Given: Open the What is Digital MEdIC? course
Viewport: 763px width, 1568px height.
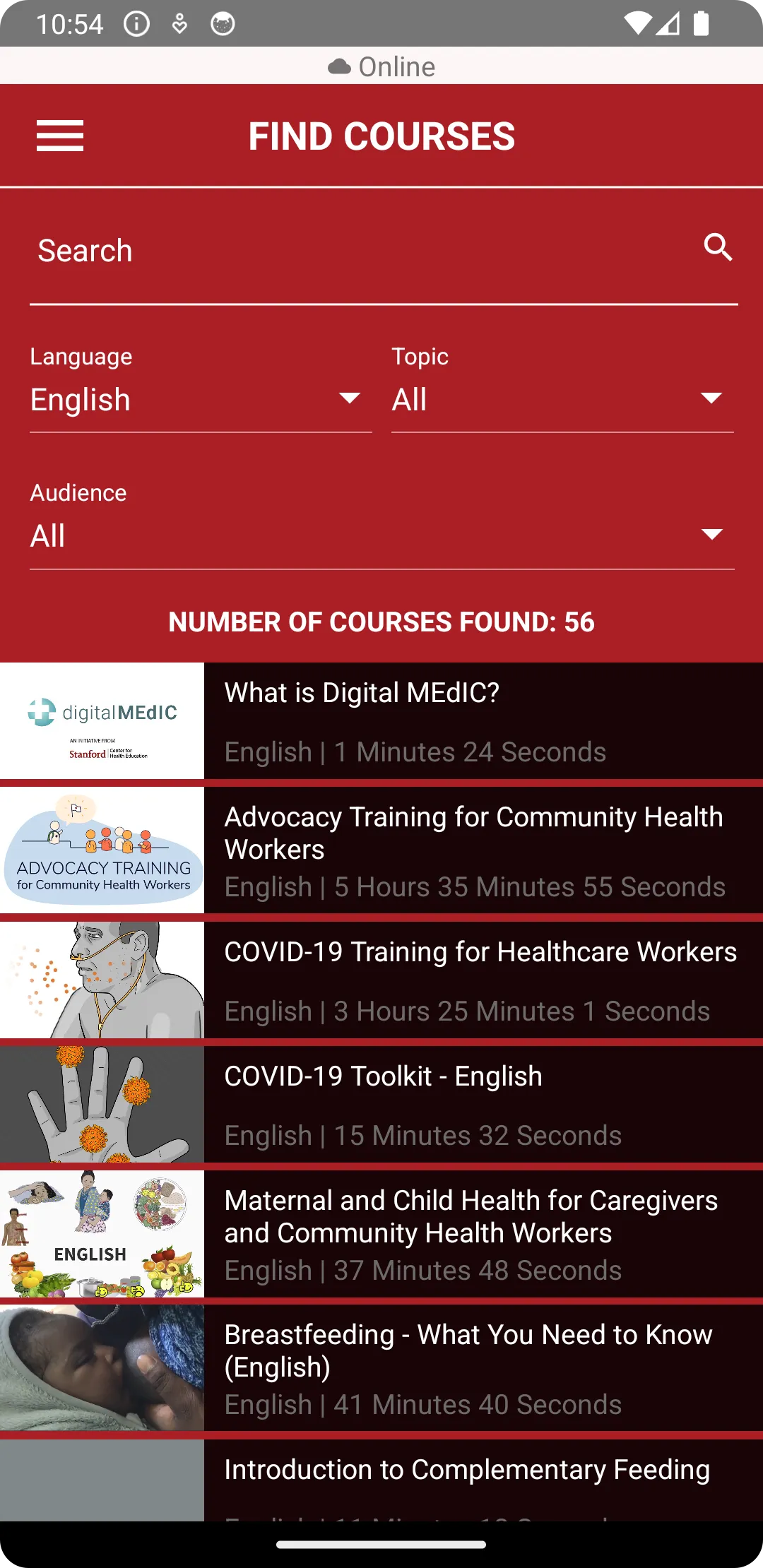Looking at the screenshot, I should (x=381, y=721).
